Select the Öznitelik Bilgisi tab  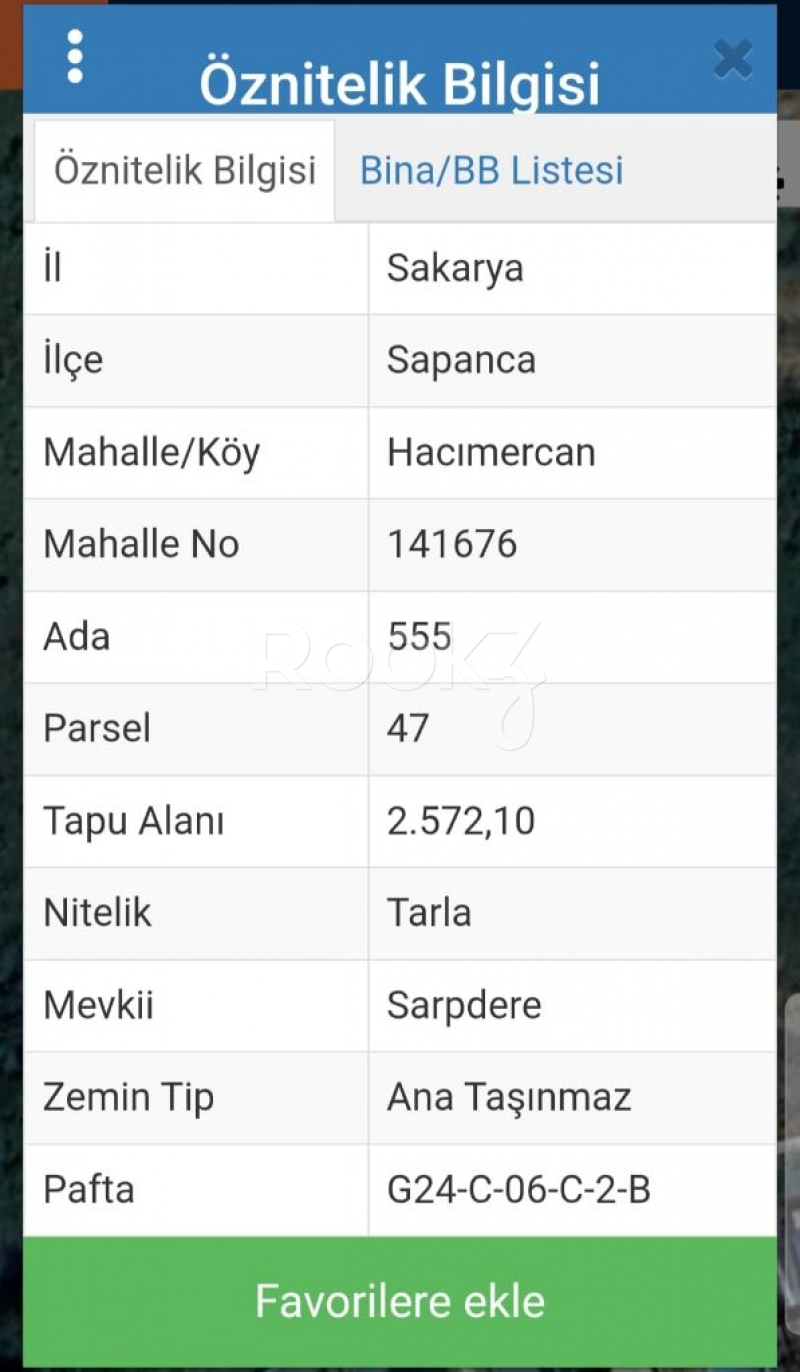click(185, 171)
